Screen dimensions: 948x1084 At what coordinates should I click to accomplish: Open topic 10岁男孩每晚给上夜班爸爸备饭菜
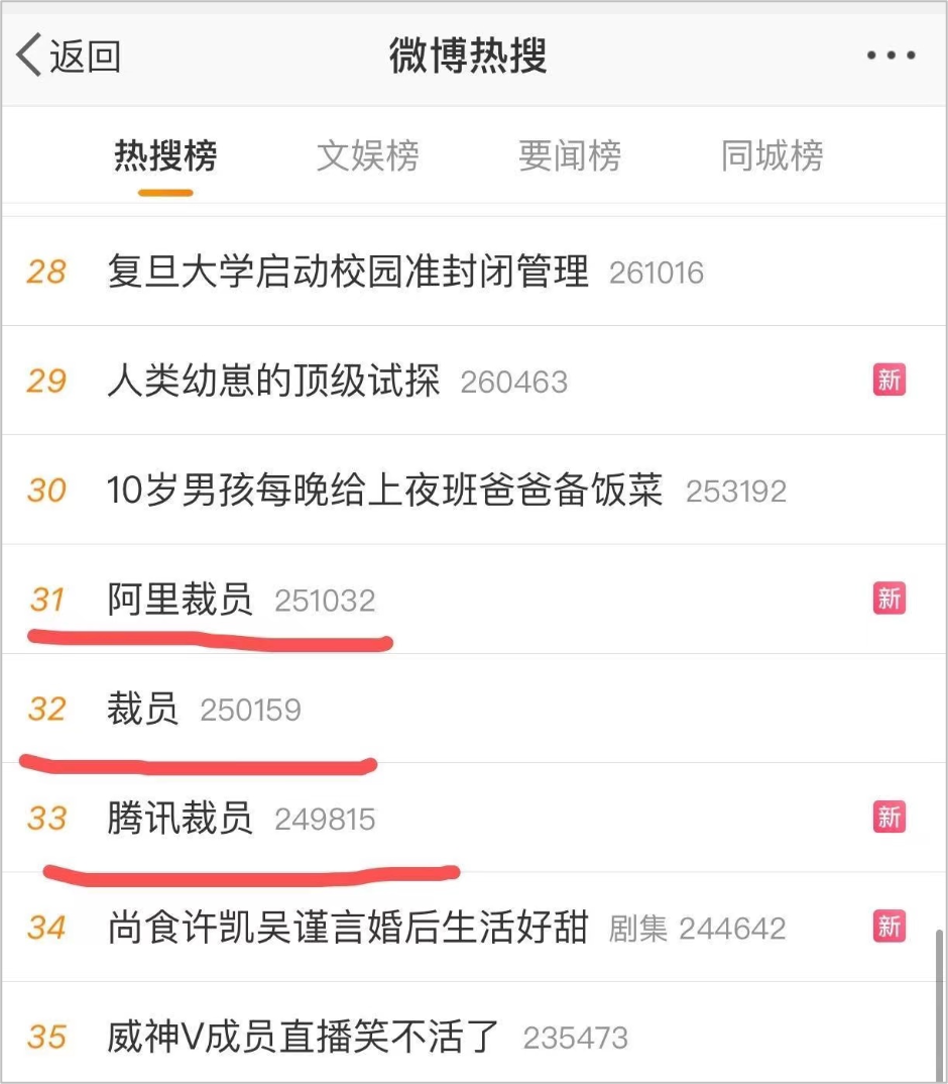point(385,490)
